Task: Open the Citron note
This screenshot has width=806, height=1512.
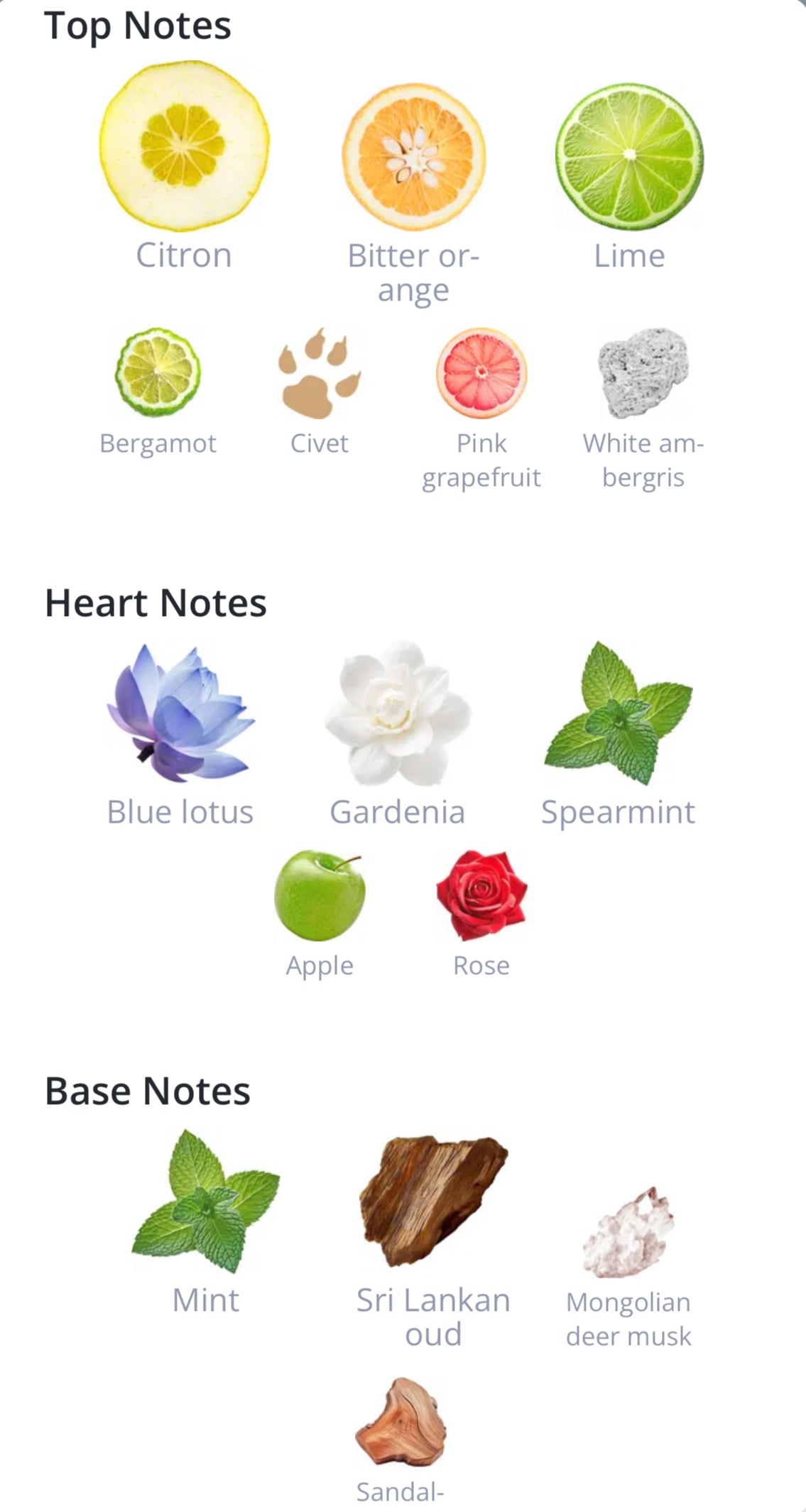Action: click(x=184, y=146)
